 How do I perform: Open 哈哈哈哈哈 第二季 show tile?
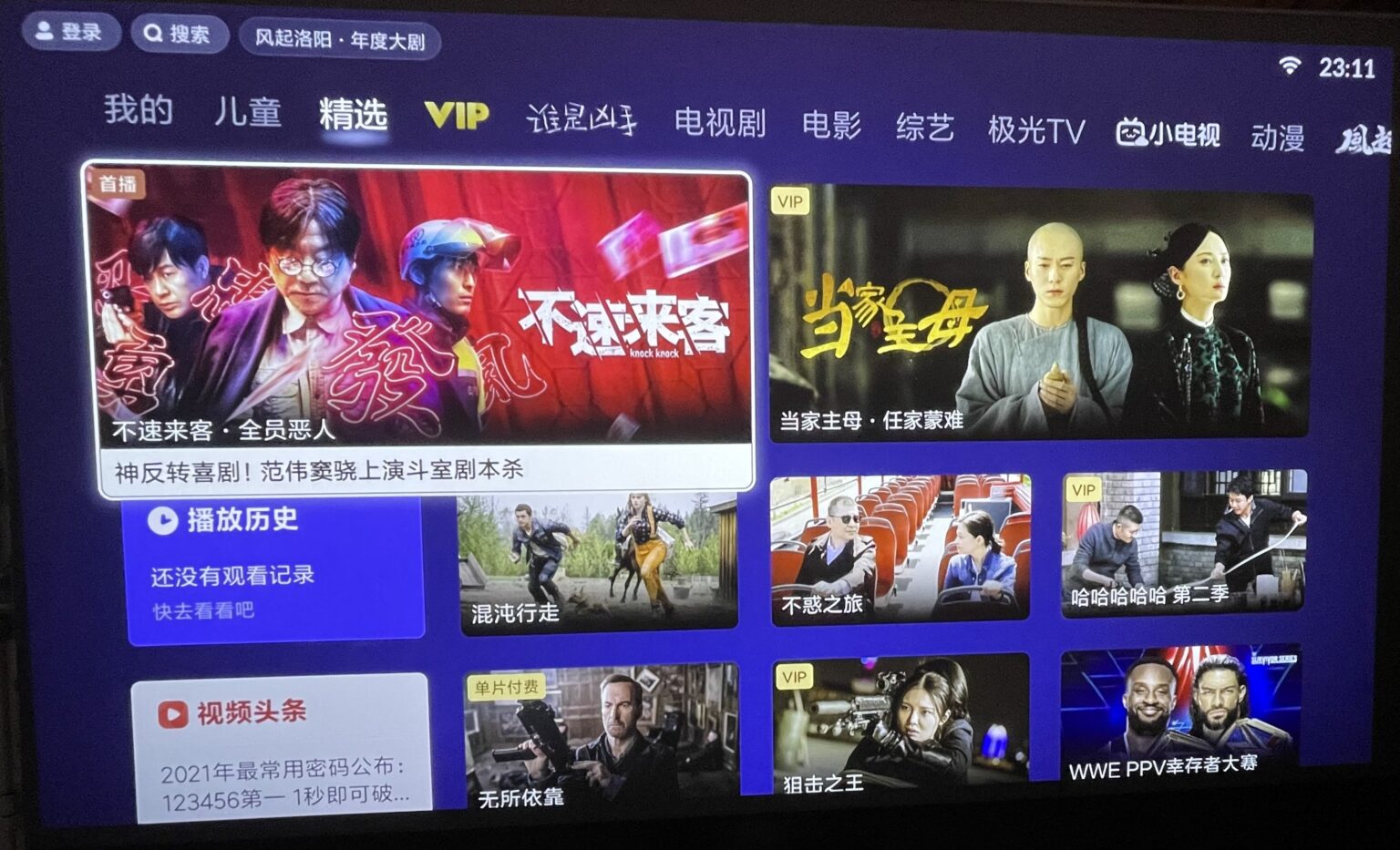pos(1183,543)
